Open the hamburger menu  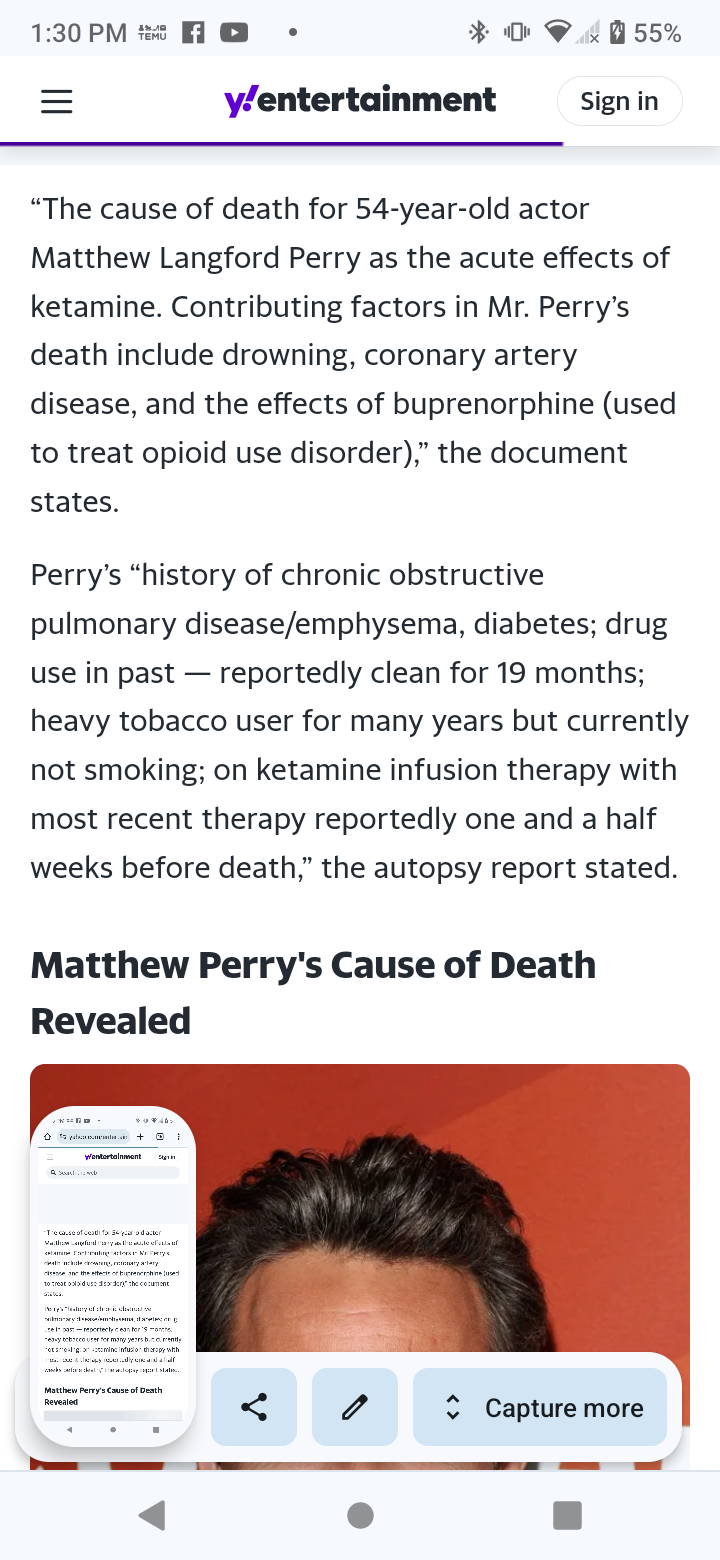point(56,102)
